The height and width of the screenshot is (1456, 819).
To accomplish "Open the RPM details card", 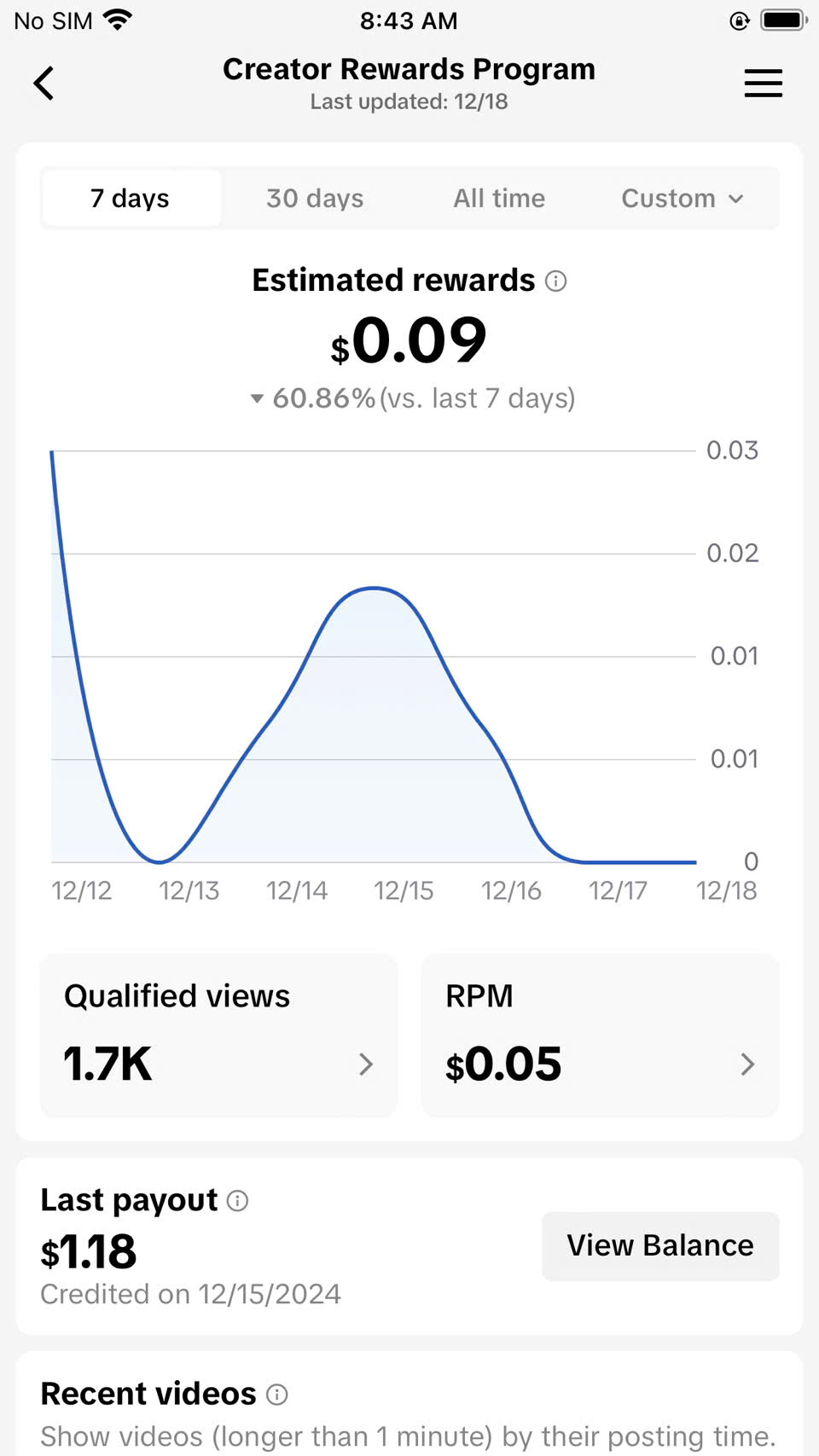I will tap(600, 1035).
